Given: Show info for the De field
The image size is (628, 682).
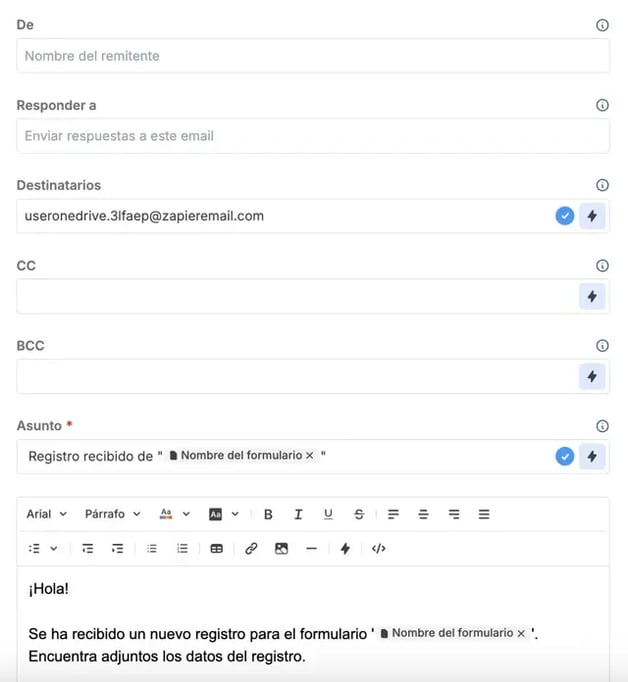Looking at the screenshot, I should pyautogui.click(x=602, y=25).
